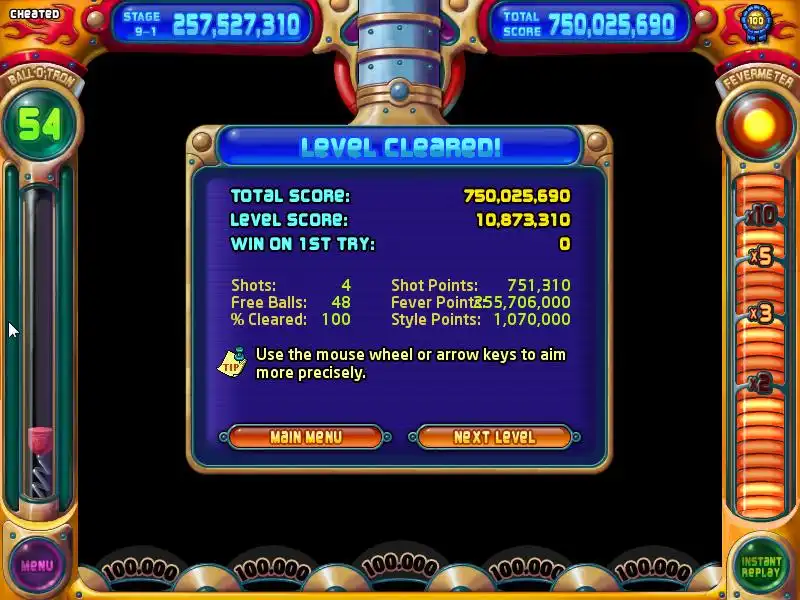
Task: Continue to the Next Level
Action: click(494, 437)
